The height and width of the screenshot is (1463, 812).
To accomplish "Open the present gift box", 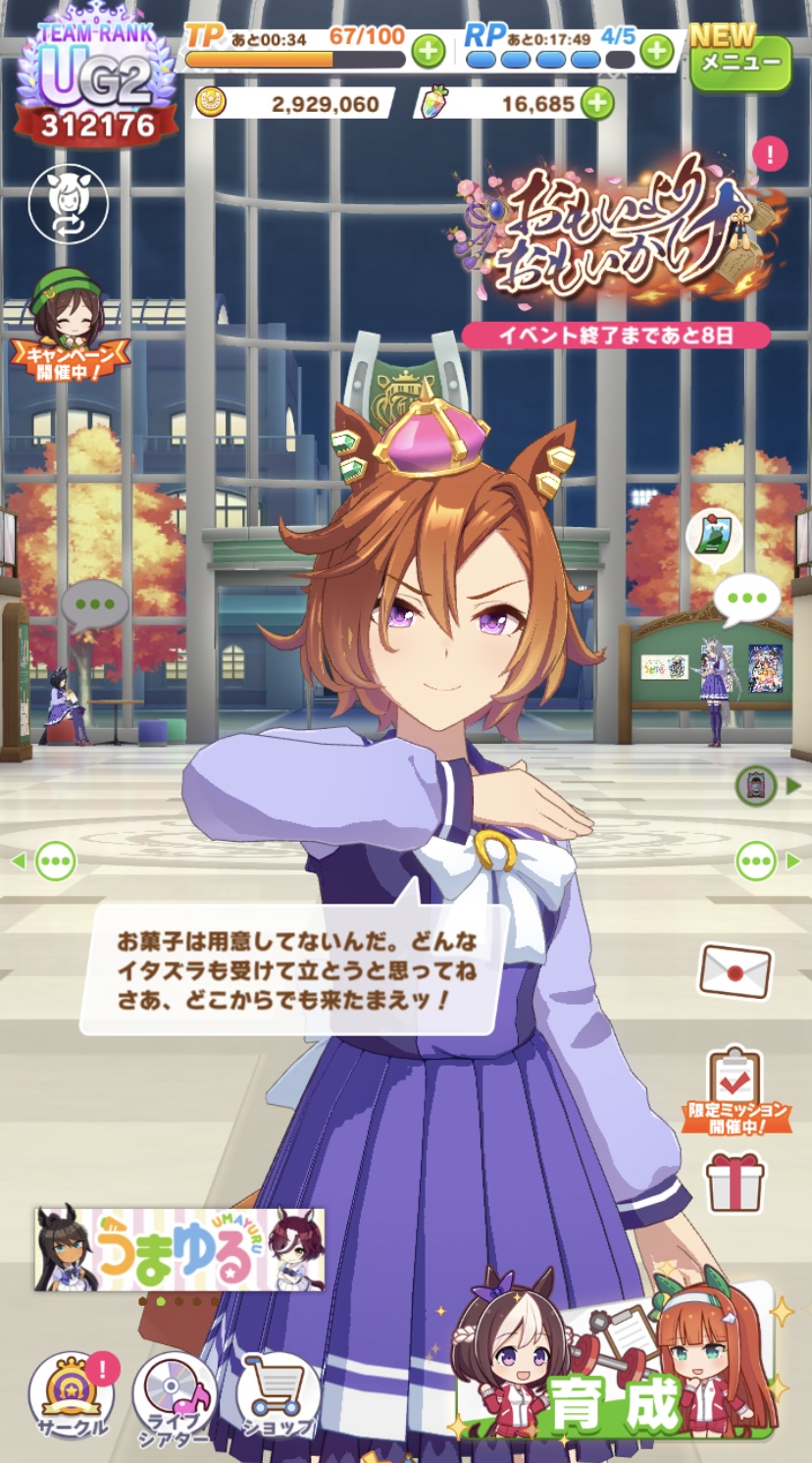I will 736,1180.
